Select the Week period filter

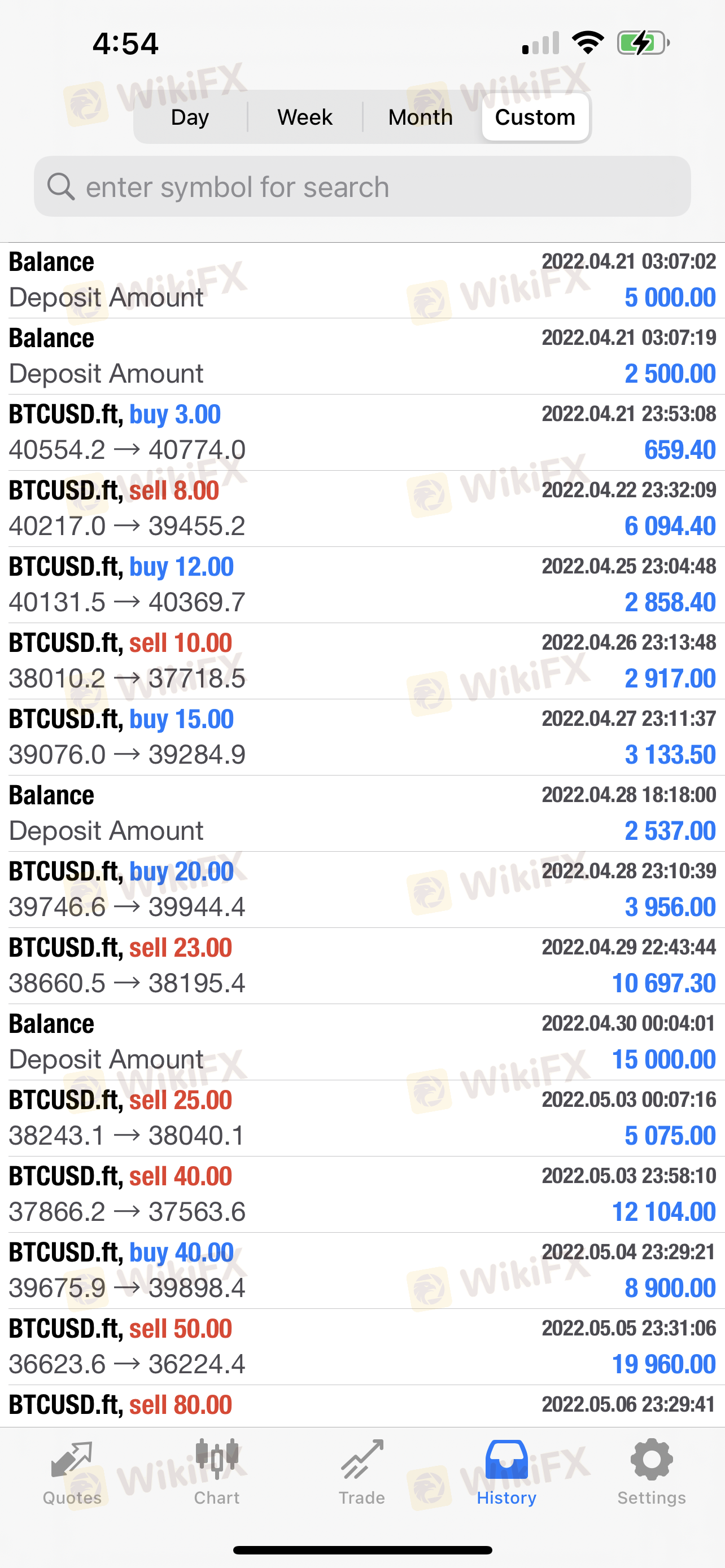tap(305, 117)
